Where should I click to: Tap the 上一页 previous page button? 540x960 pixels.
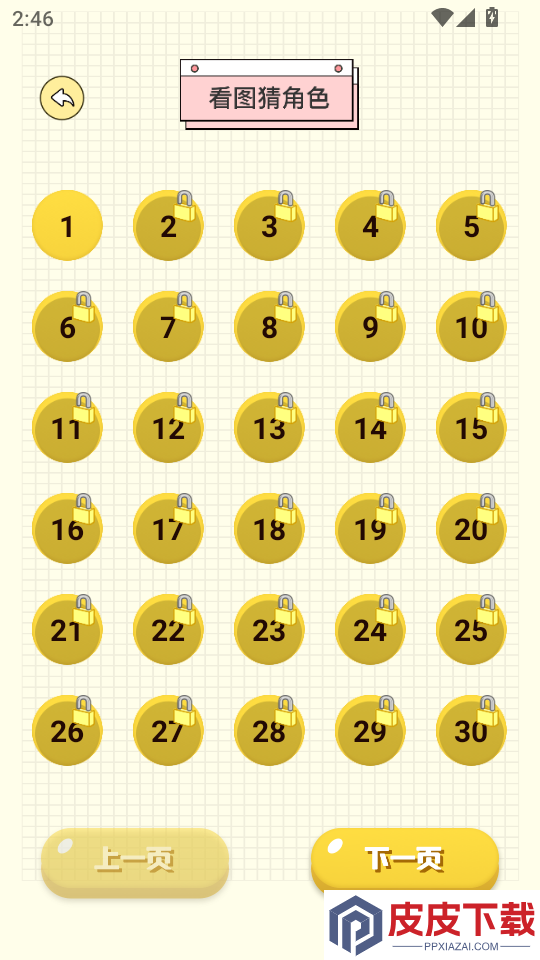click(x=135, y=862)
